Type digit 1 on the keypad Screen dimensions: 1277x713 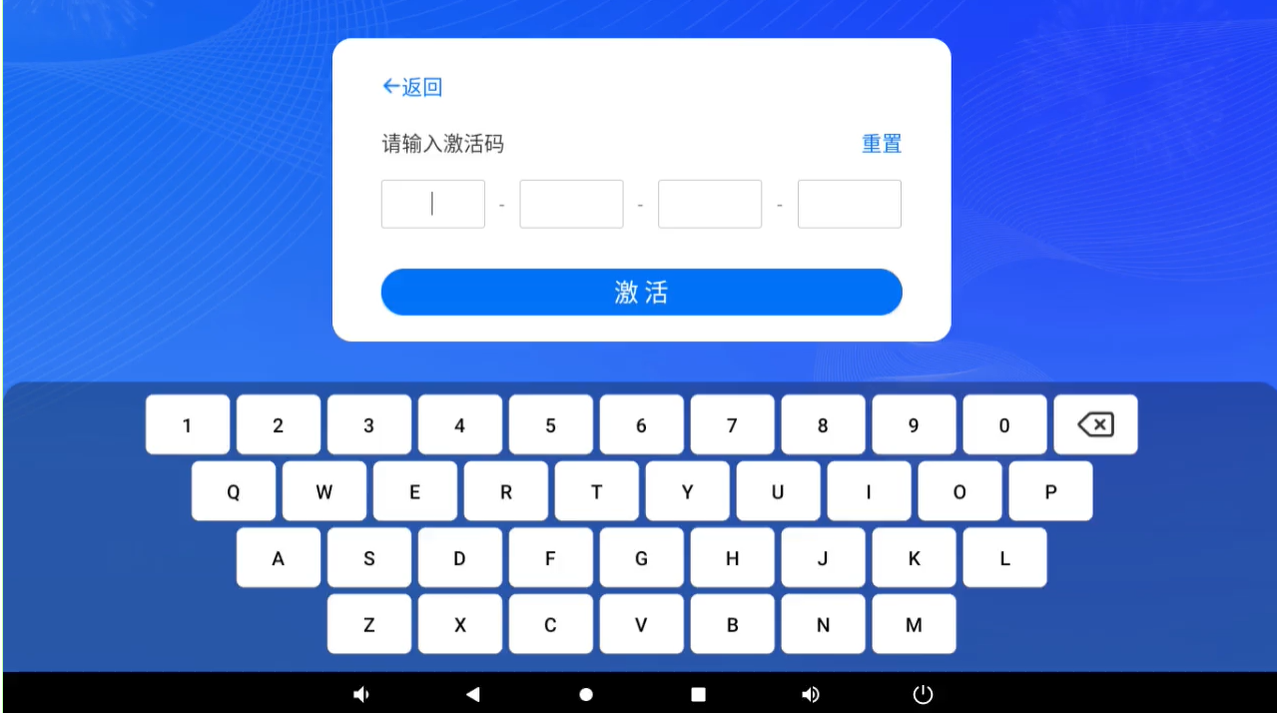(187, 425)
